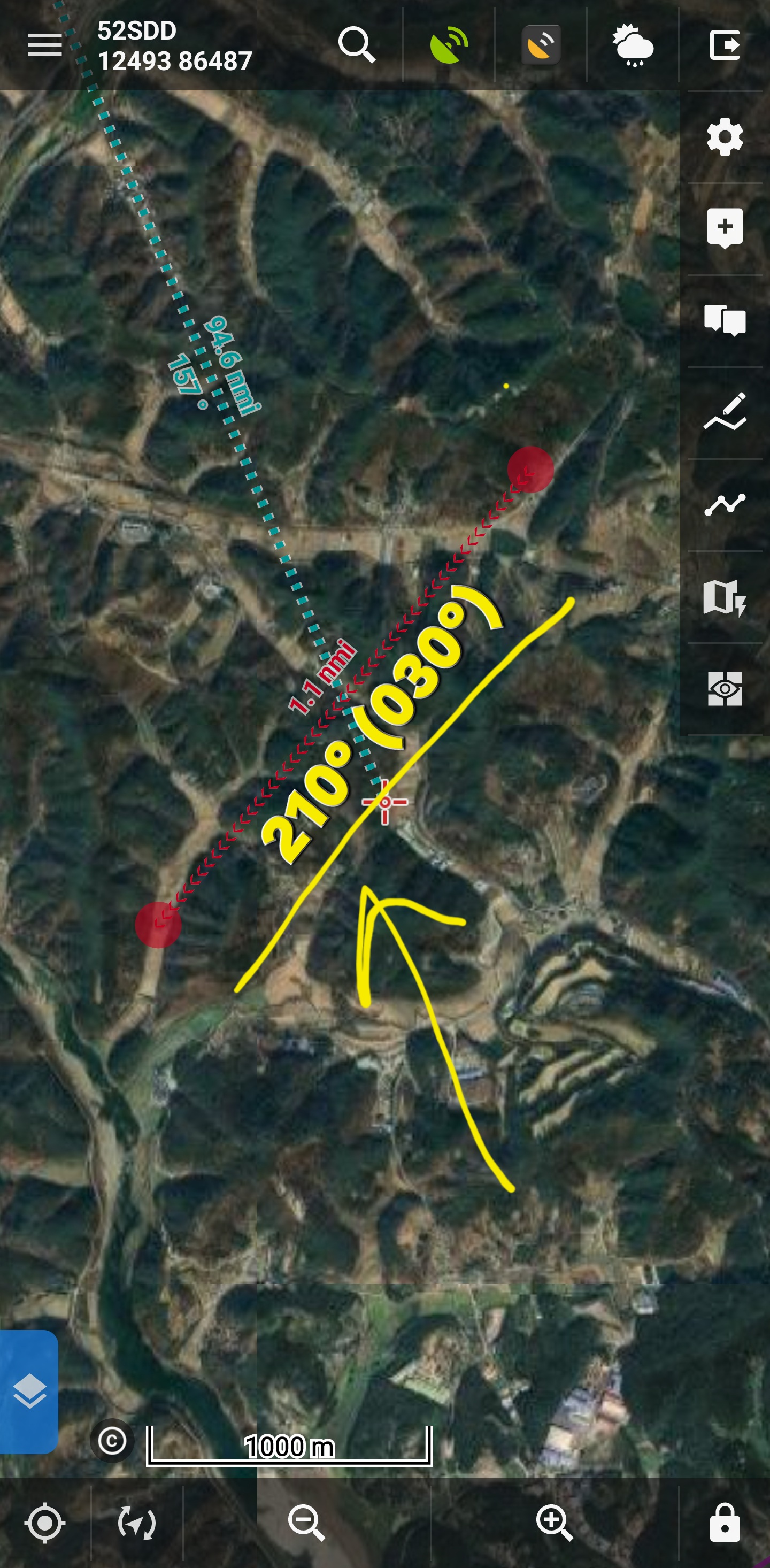Zoom in on the map
This screenshot has width=770, height=1568.
click(554, 1523)
